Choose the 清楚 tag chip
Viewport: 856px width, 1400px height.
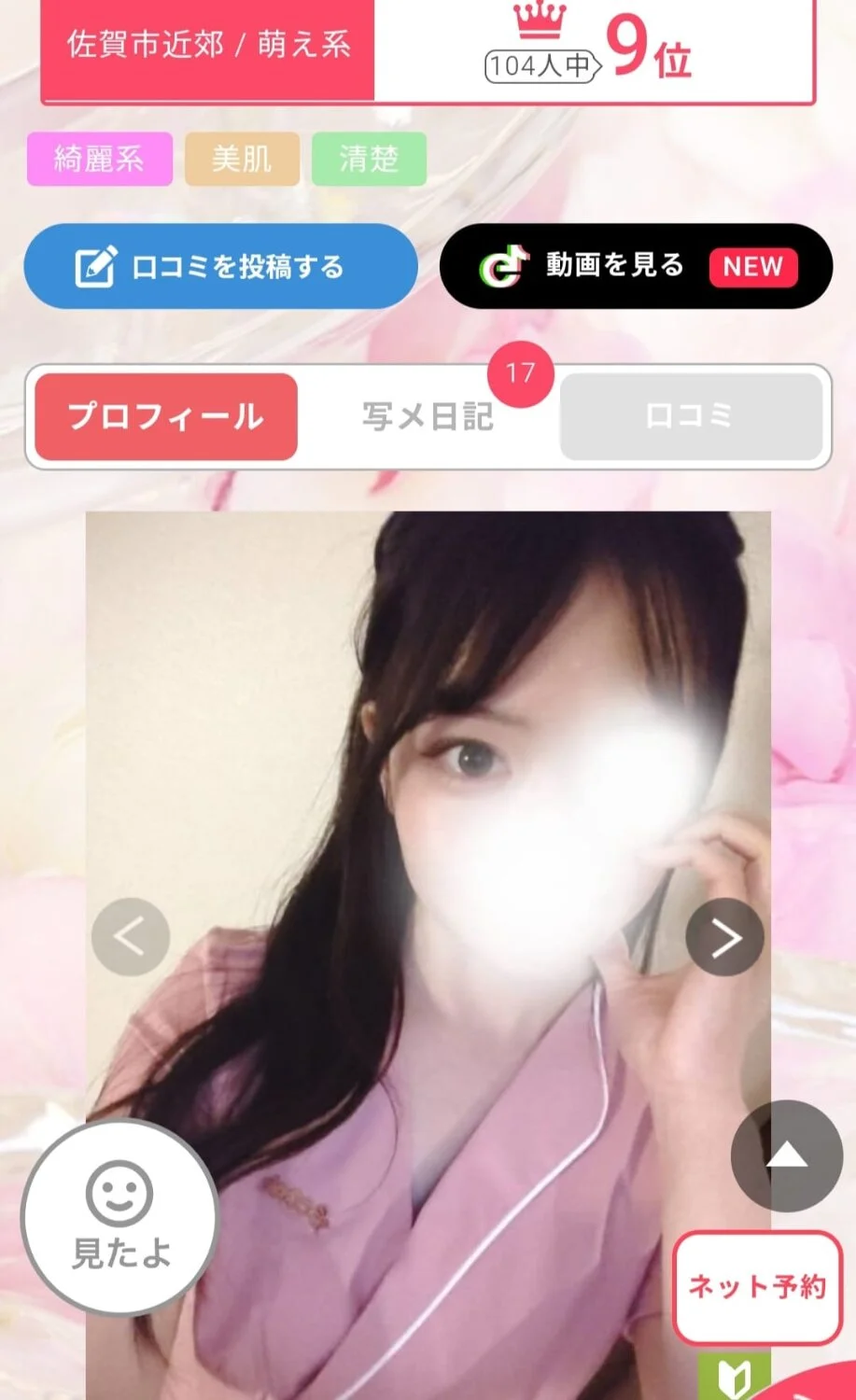[x=370, y=159]
